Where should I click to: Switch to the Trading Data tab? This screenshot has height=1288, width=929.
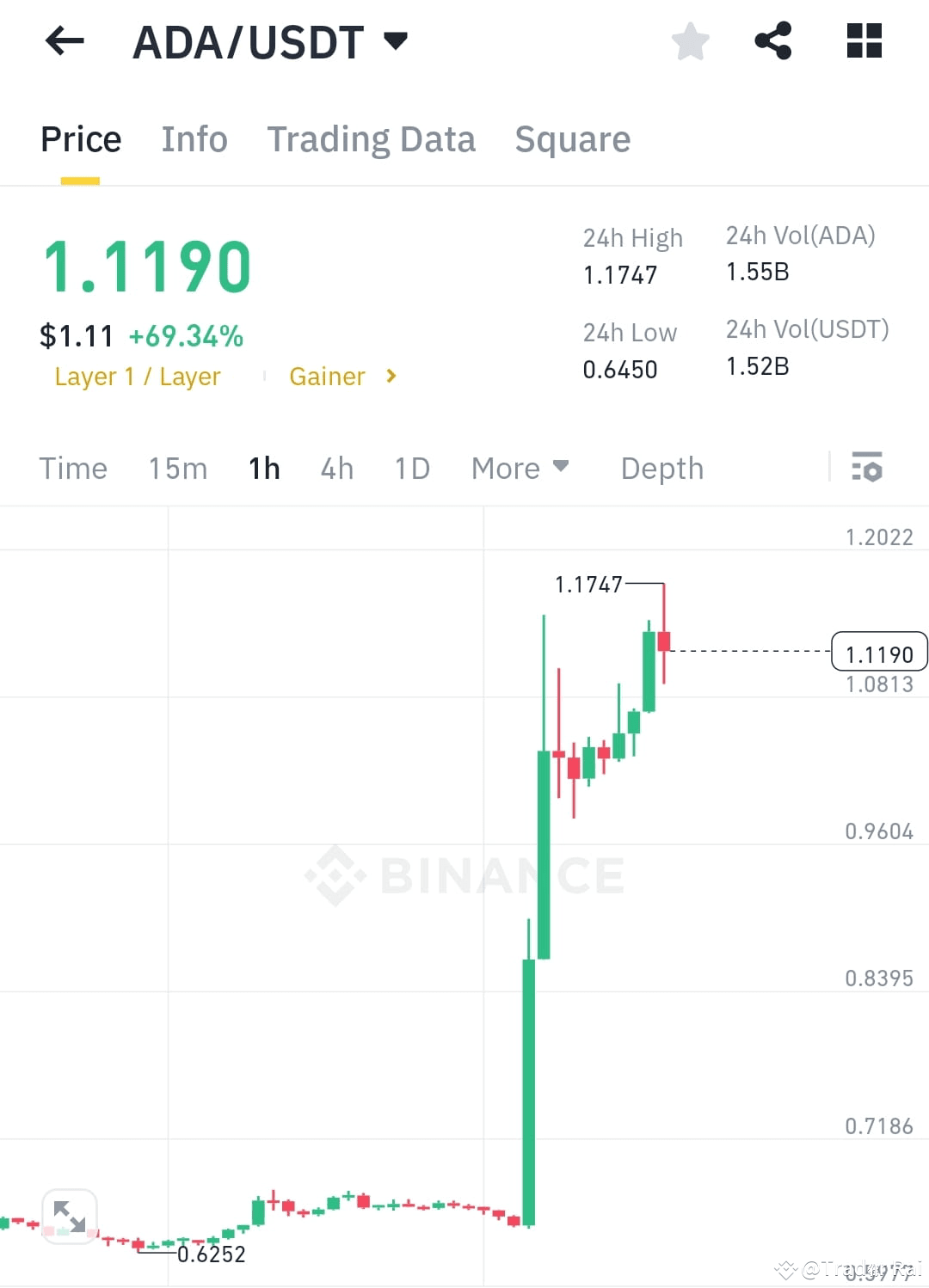[x=372, y=139]
